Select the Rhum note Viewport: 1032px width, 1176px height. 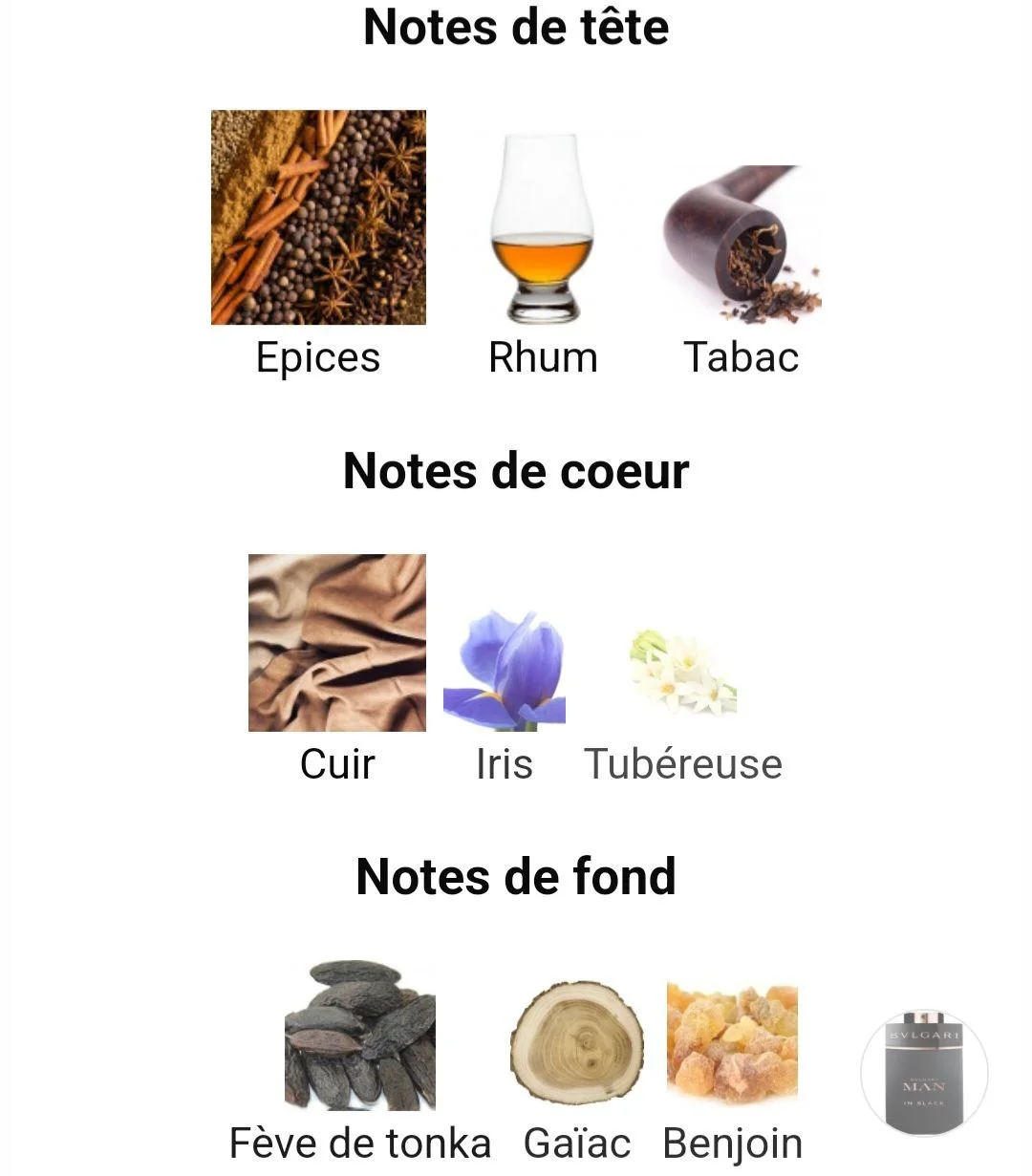point(542,229)
